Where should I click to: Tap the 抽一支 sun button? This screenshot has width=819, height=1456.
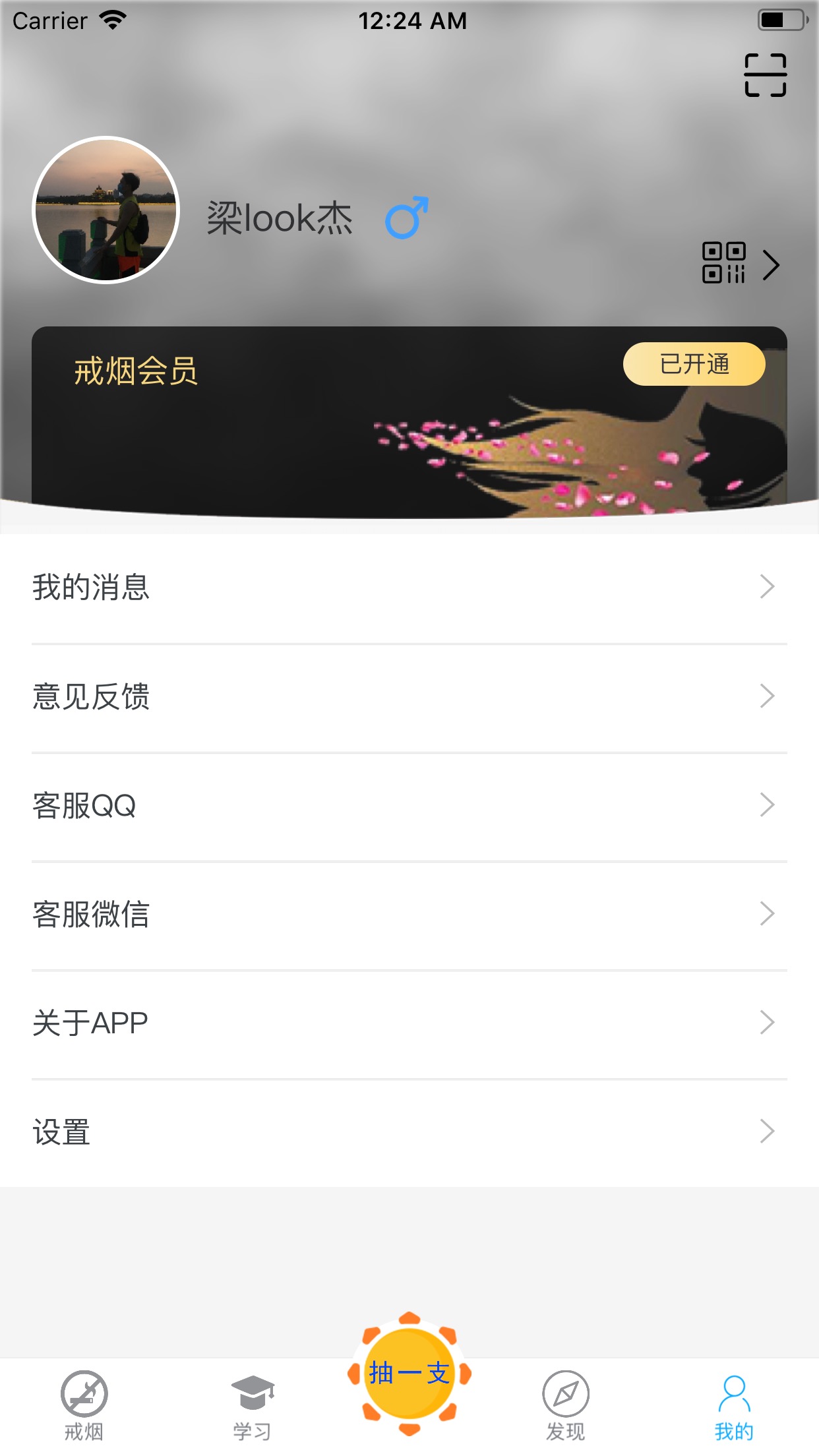[409, 1374]
